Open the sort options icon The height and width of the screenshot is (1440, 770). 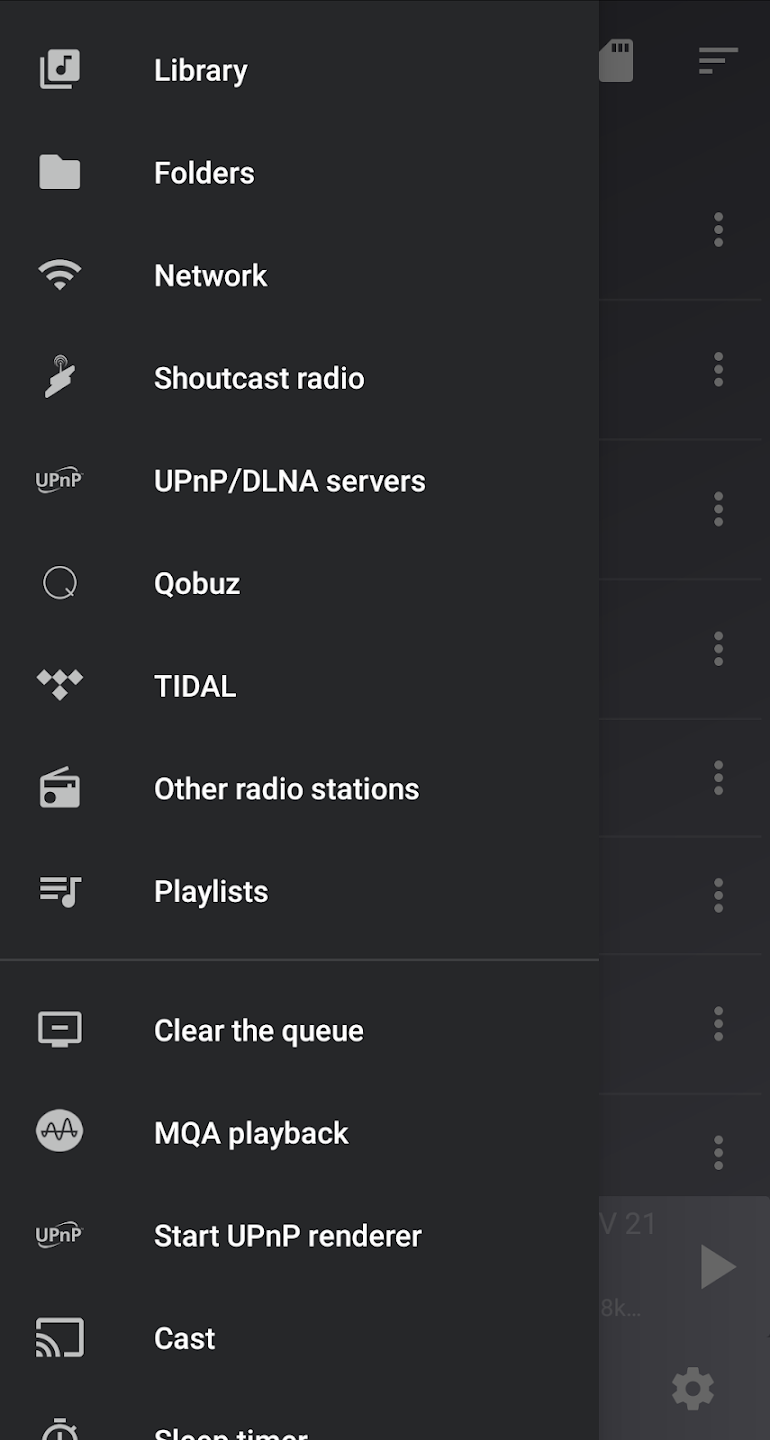coord(718,61)
